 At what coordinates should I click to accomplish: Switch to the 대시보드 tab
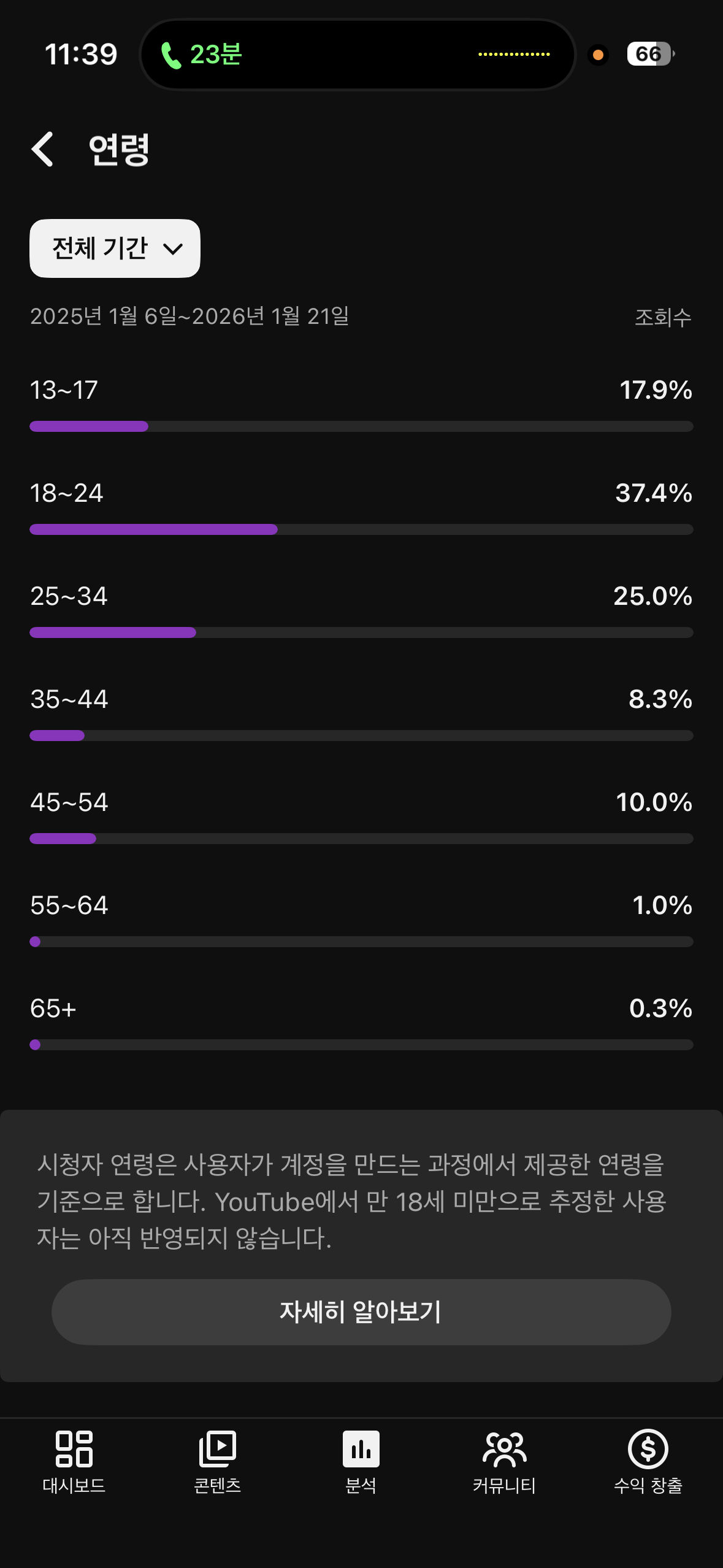coord(74,1461)
